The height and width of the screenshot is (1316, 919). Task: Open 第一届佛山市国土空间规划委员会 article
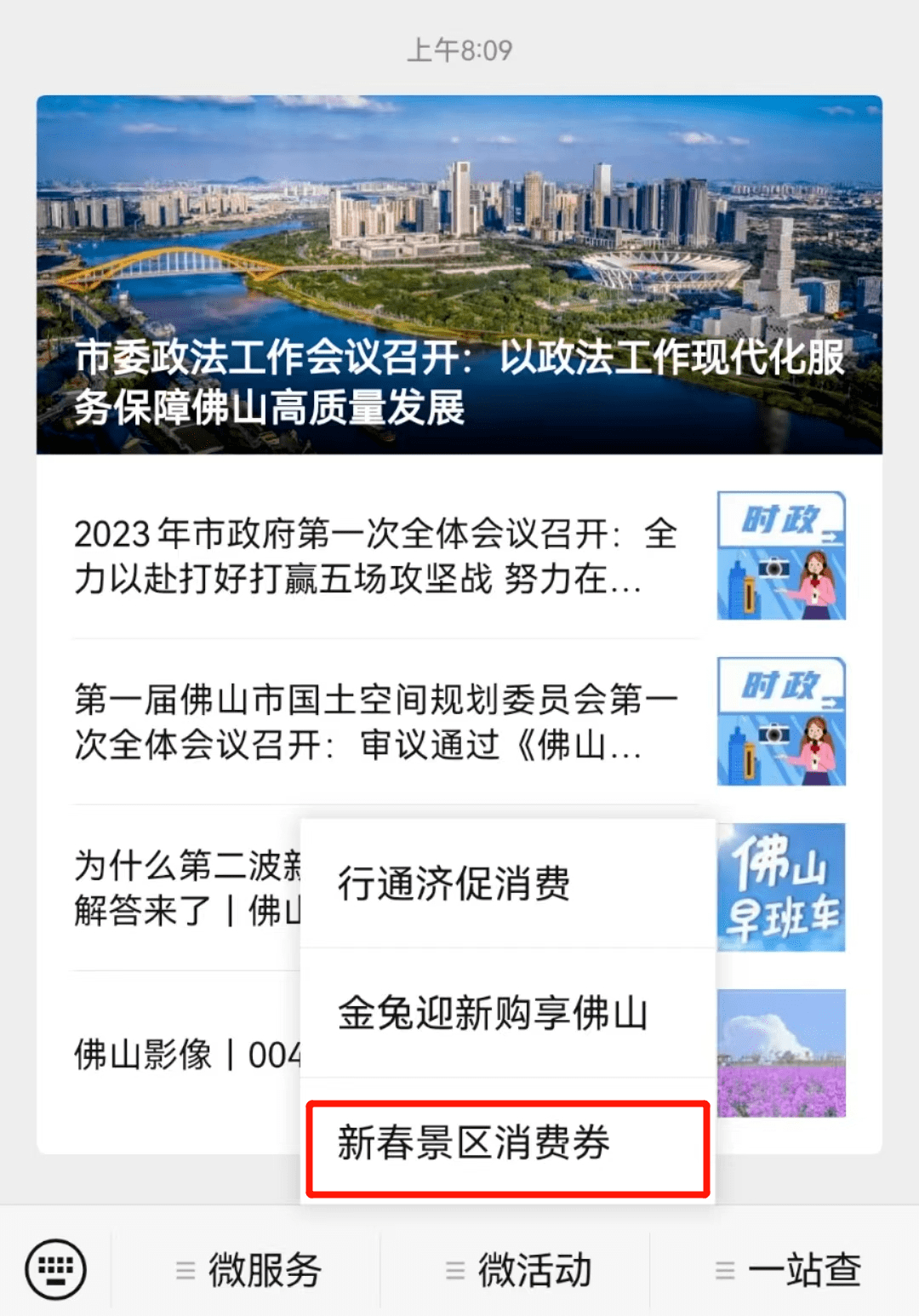374,722
